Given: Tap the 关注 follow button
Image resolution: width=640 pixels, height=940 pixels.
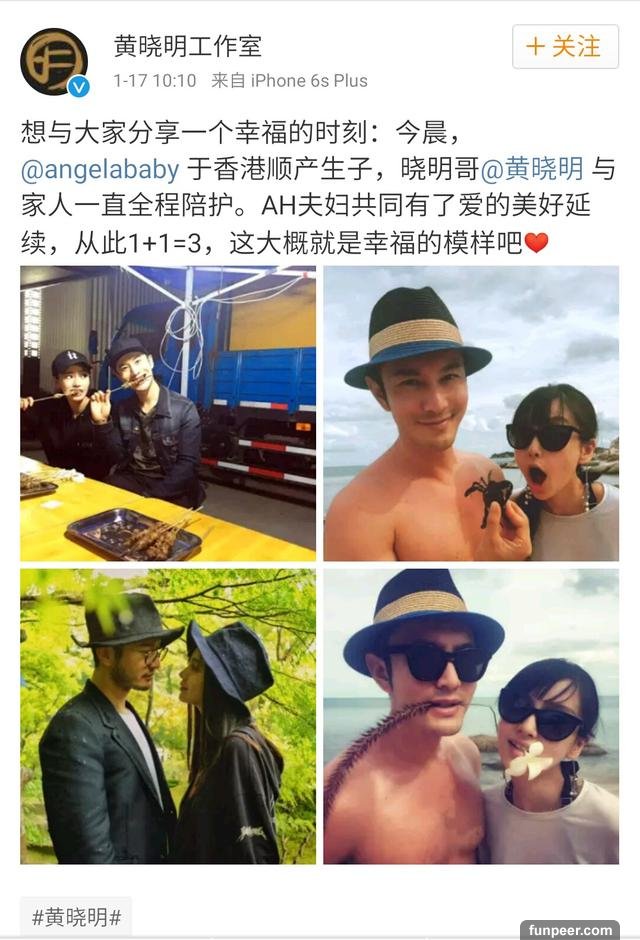Looking at the screenshot, I should click(x=565, y=47).
